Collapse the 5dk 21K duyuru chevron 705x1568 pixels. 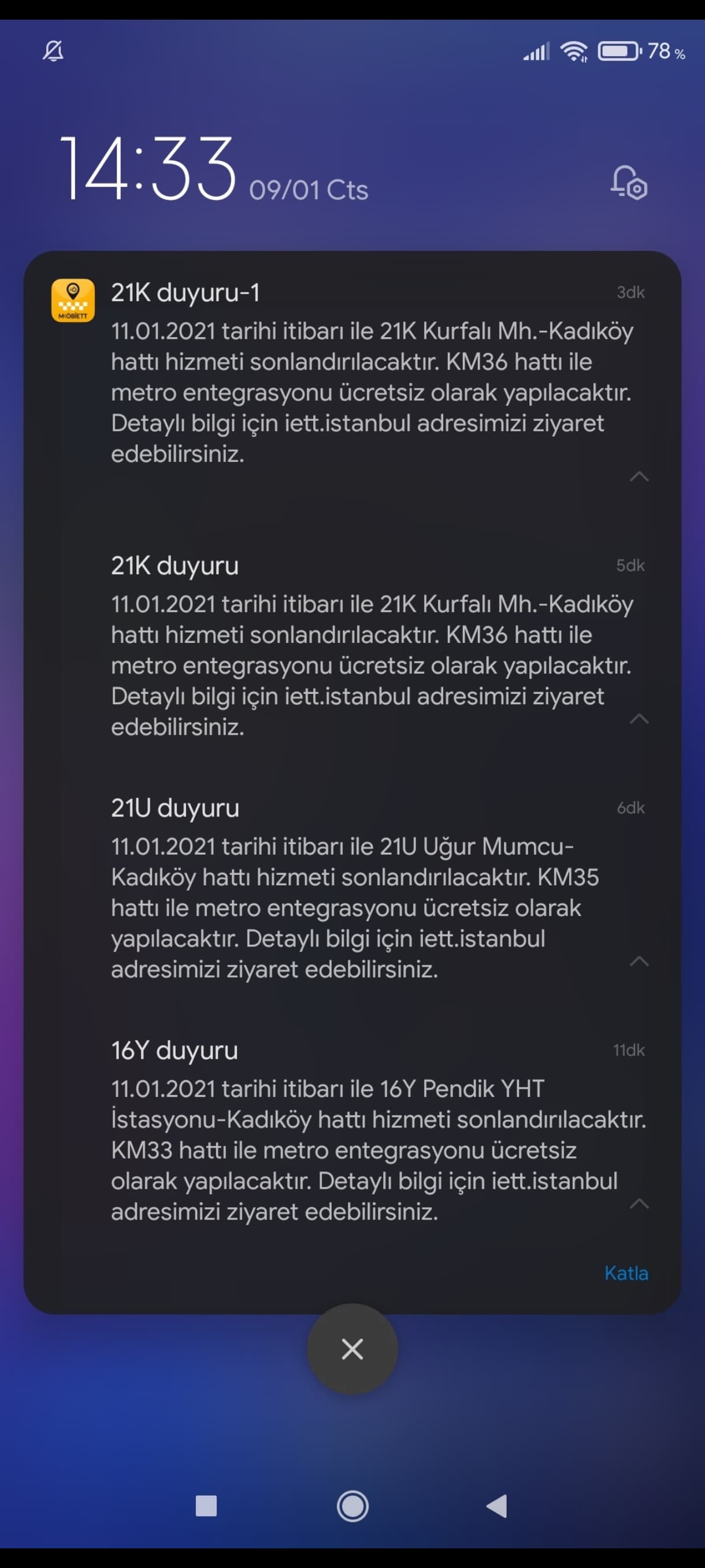(x=639, y=719)
